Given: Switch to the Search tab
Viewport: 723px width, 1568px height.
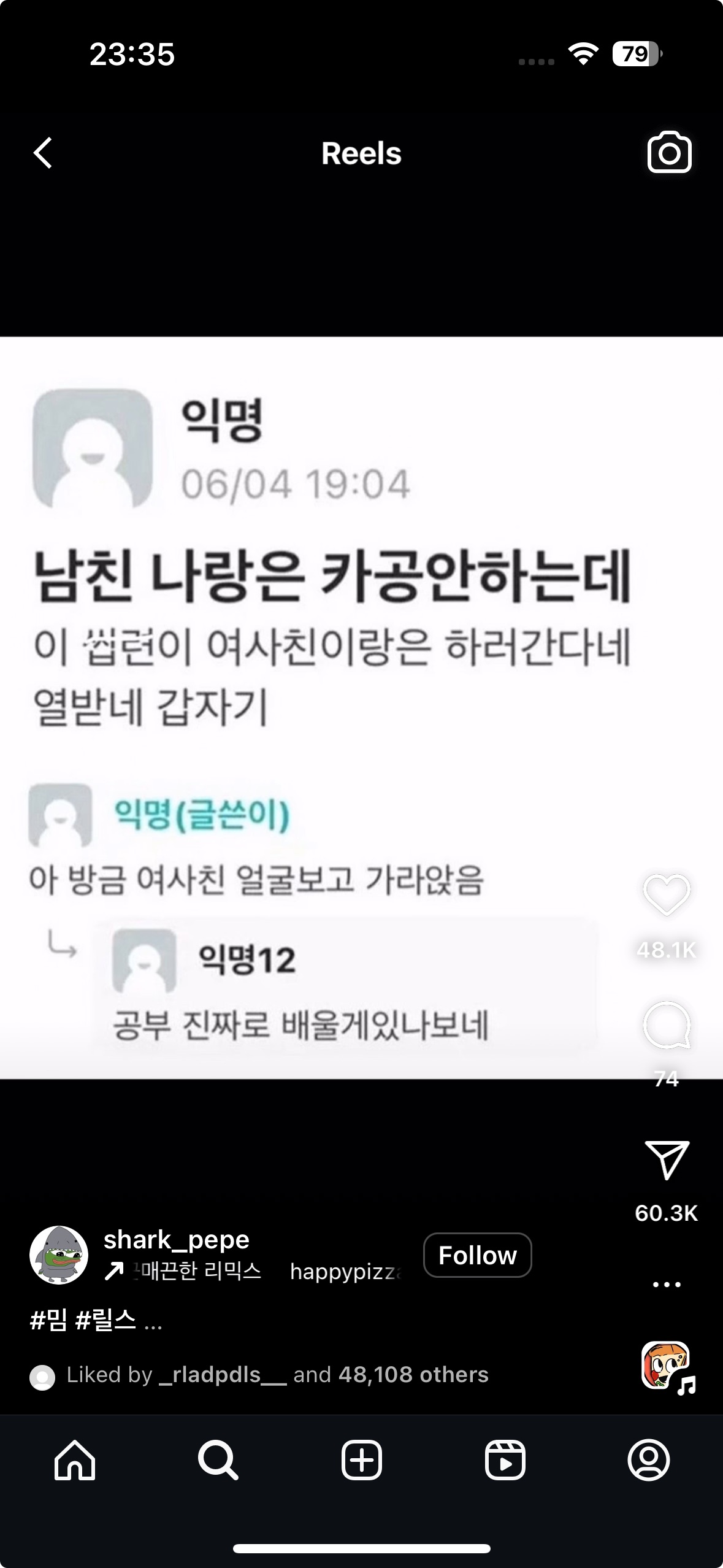Looking at the screenshot, I should (x=218, y=1460).
